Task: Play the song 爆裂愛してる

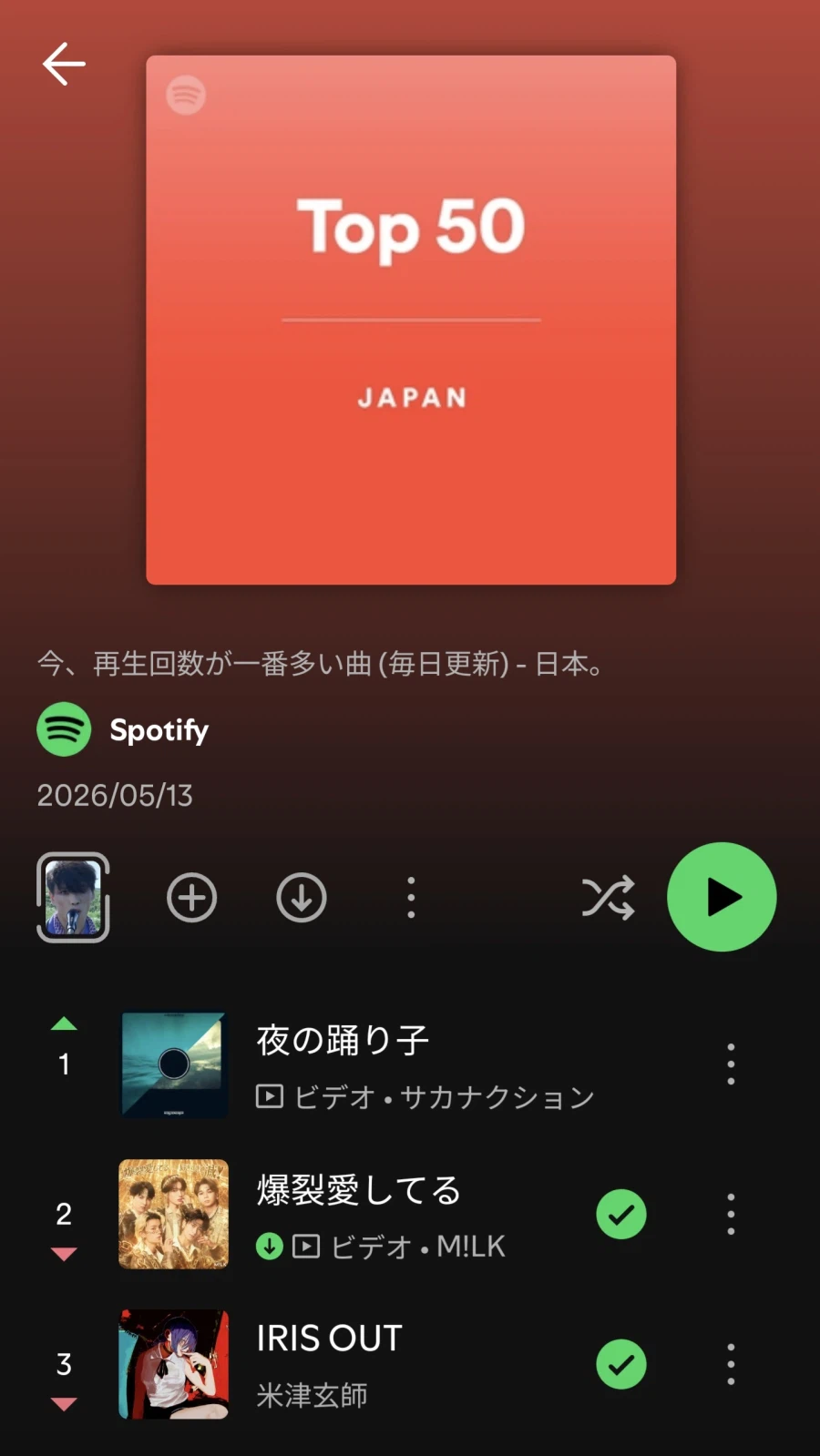Action: pyautogui.click(x=410, y=1214)
